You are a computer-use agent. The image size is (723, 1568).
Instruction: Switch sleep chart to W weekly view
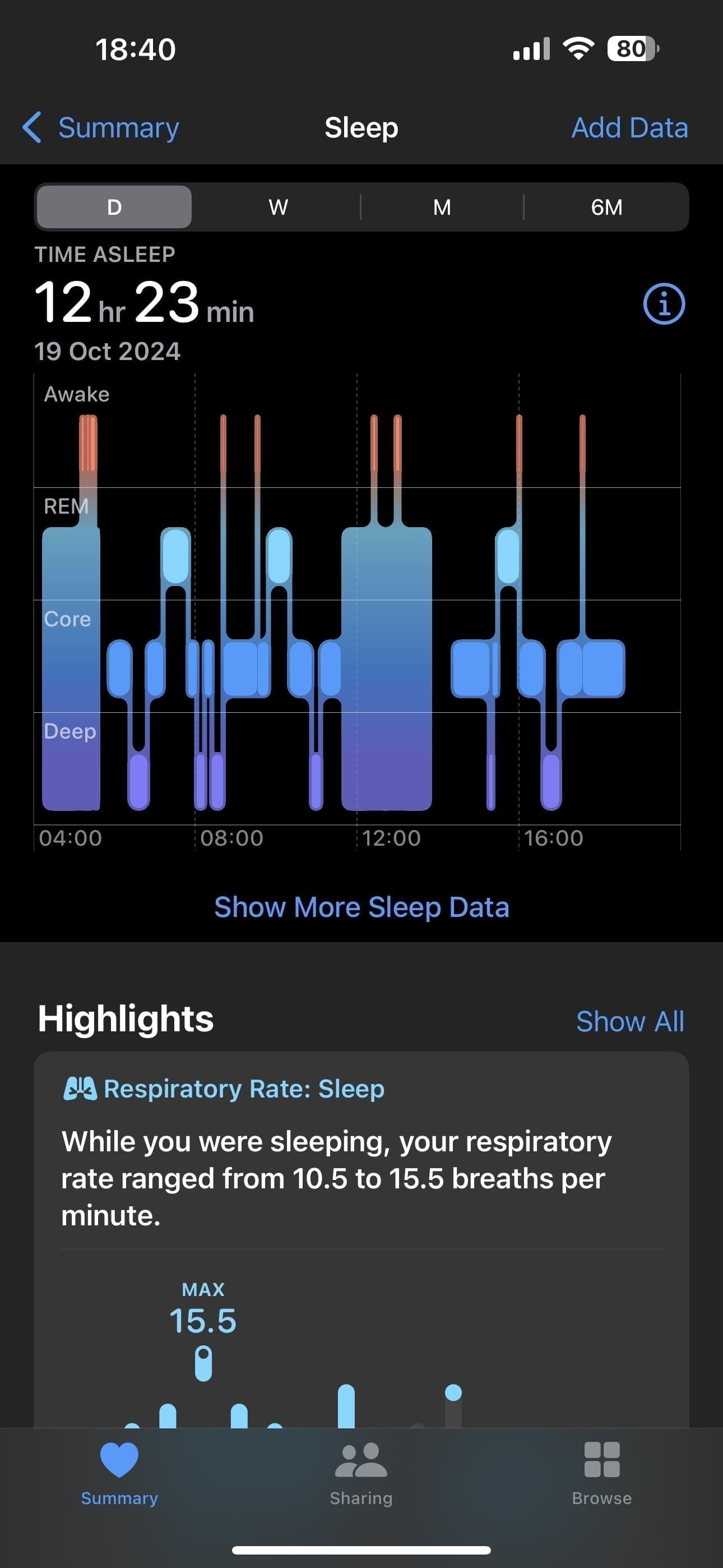point(277,206)
